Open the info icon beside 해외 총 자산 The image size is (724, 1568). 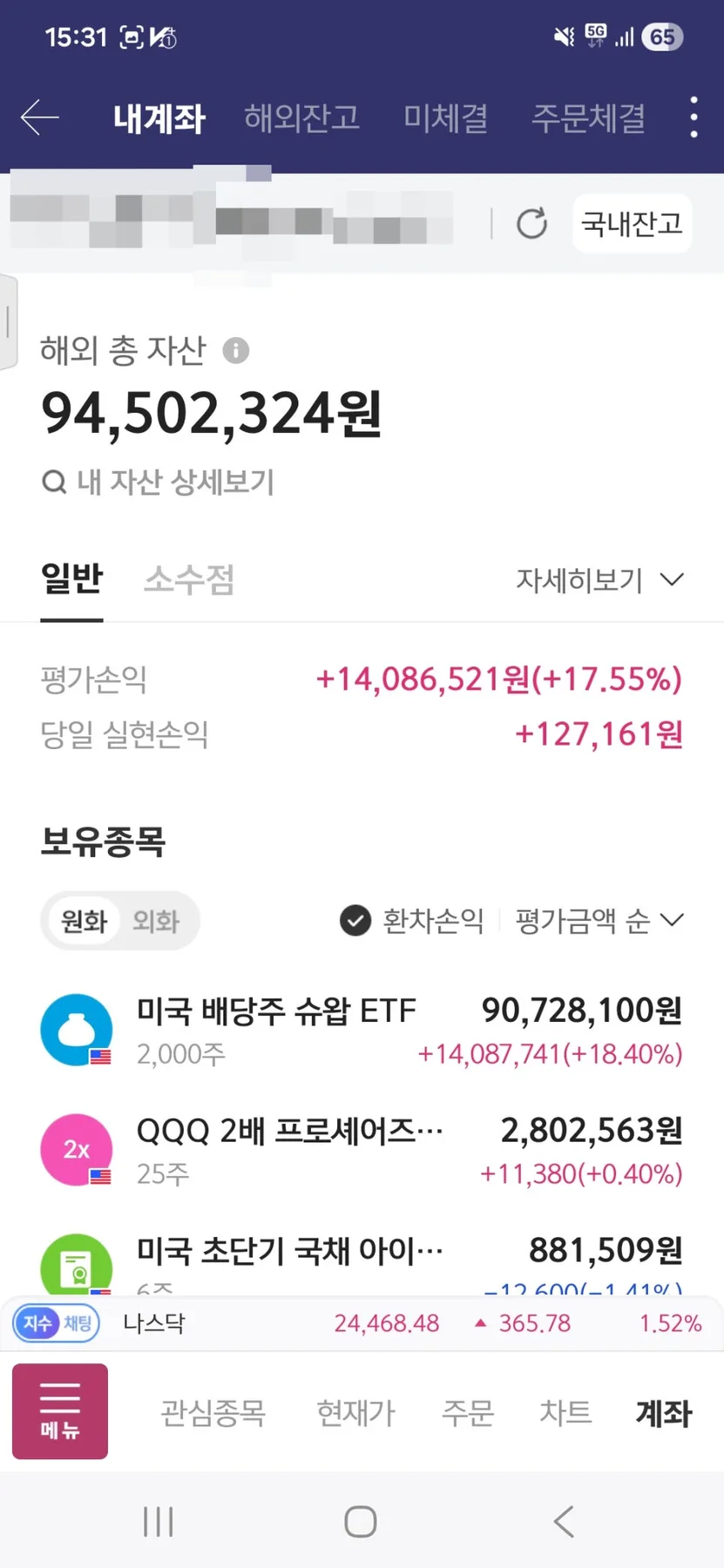point(236,351)
